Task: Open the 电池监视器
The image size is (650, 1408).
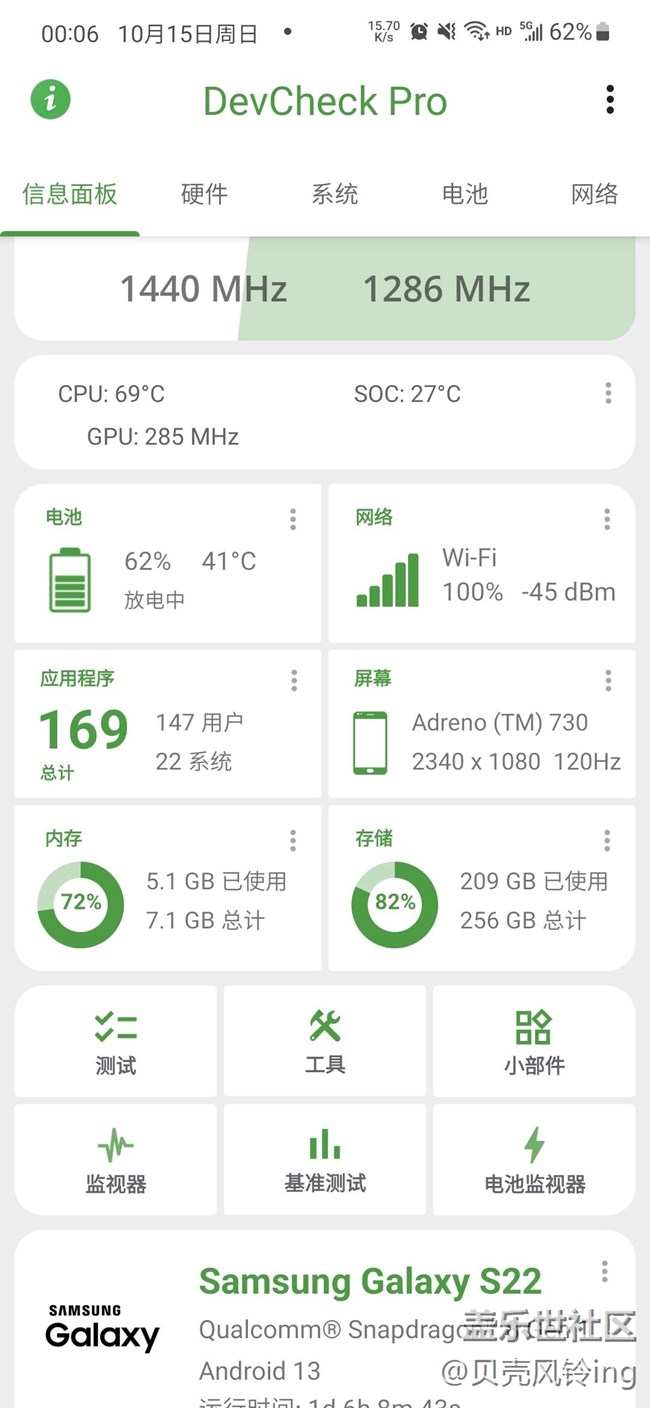Action: tap(534, 1160)
